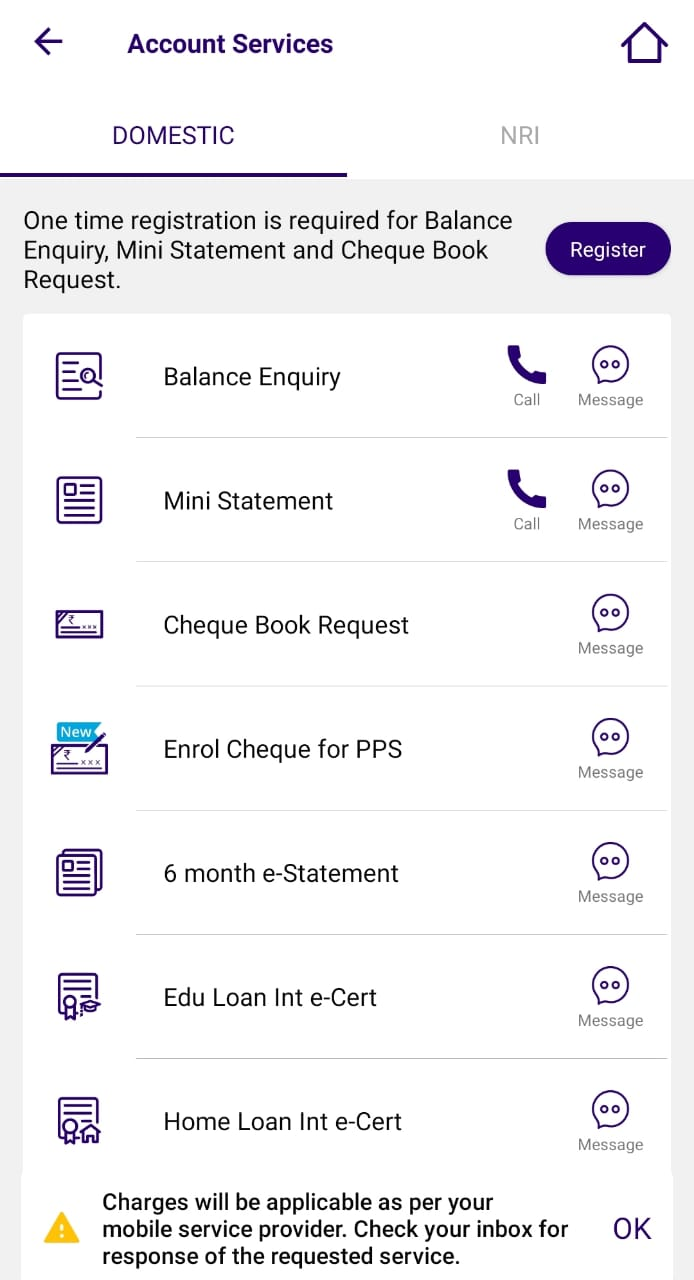Send message for Balance Enquiry

[610, 375]
